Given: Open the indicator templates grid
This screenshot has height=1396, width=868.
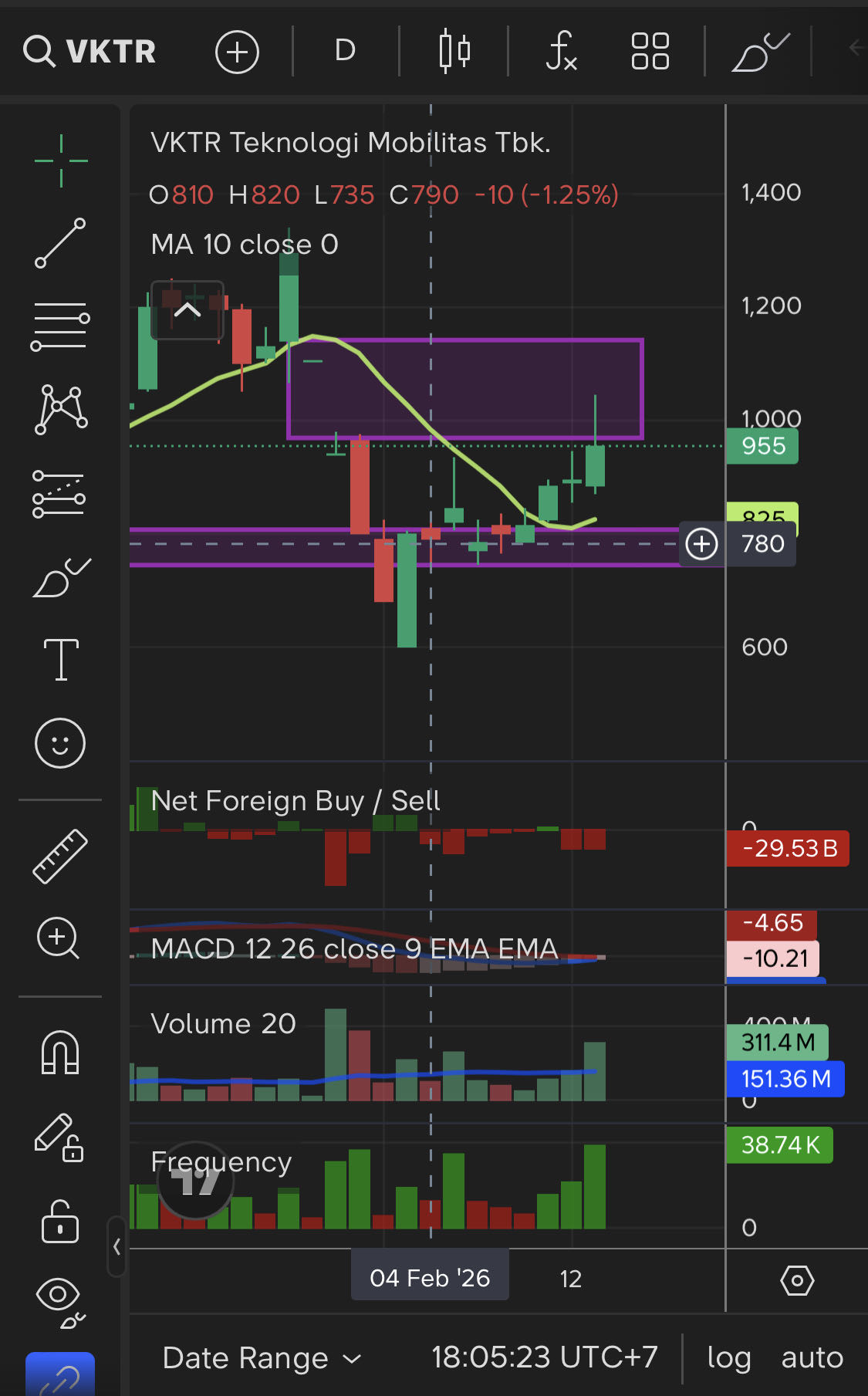Looking at the screenshot, I should click(x=650, y=52).
